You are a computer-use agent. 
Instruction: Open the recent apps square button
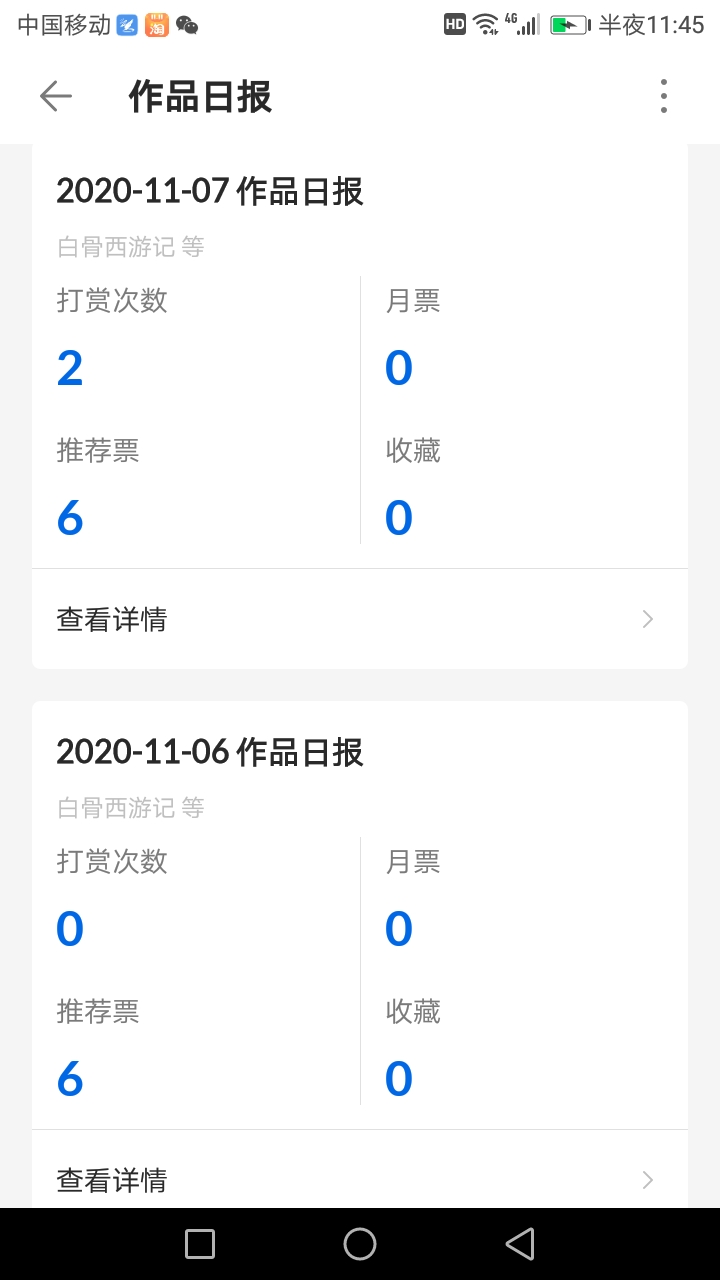coord(200,1244)
